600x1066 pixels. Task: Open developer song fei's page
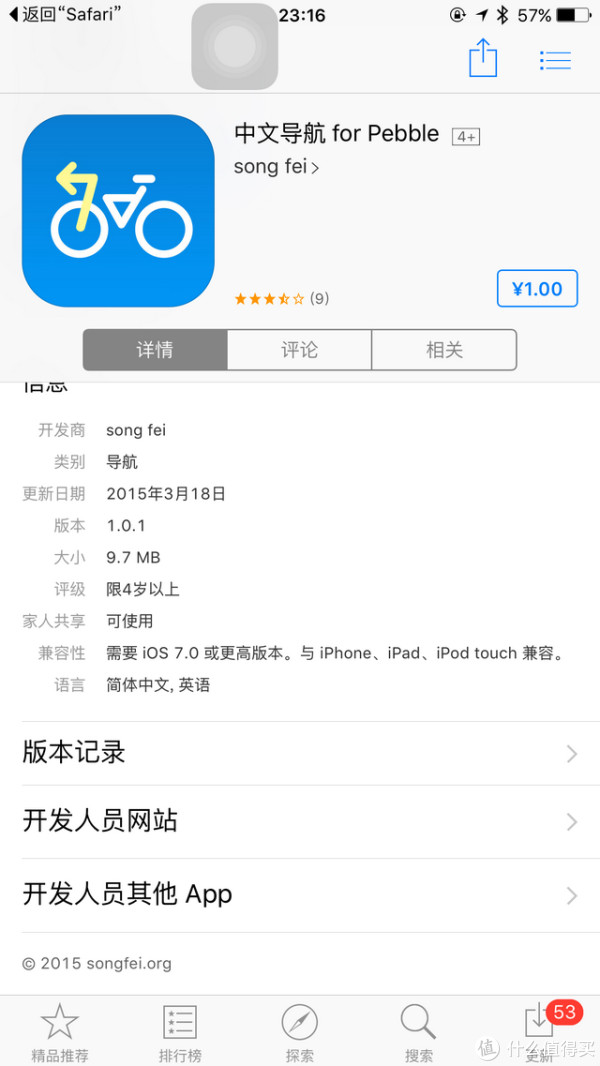pyautogui.click(x=276, y=167)
